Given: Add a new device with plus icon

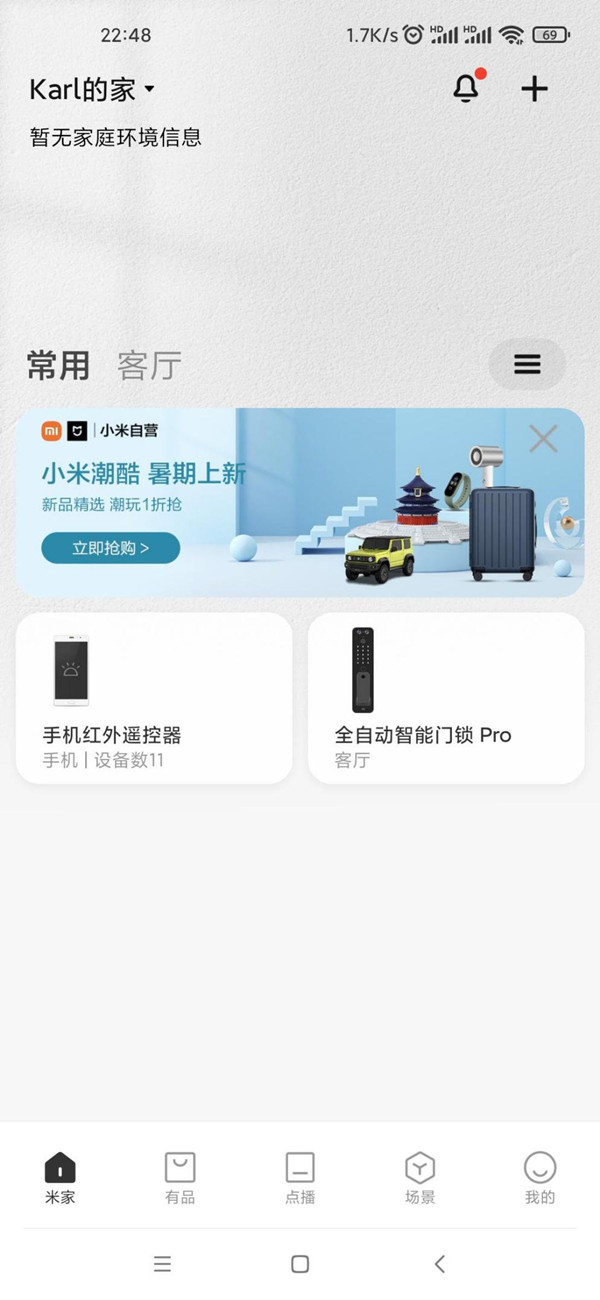Looking at the screenshot, I should (x=535, y=89).
